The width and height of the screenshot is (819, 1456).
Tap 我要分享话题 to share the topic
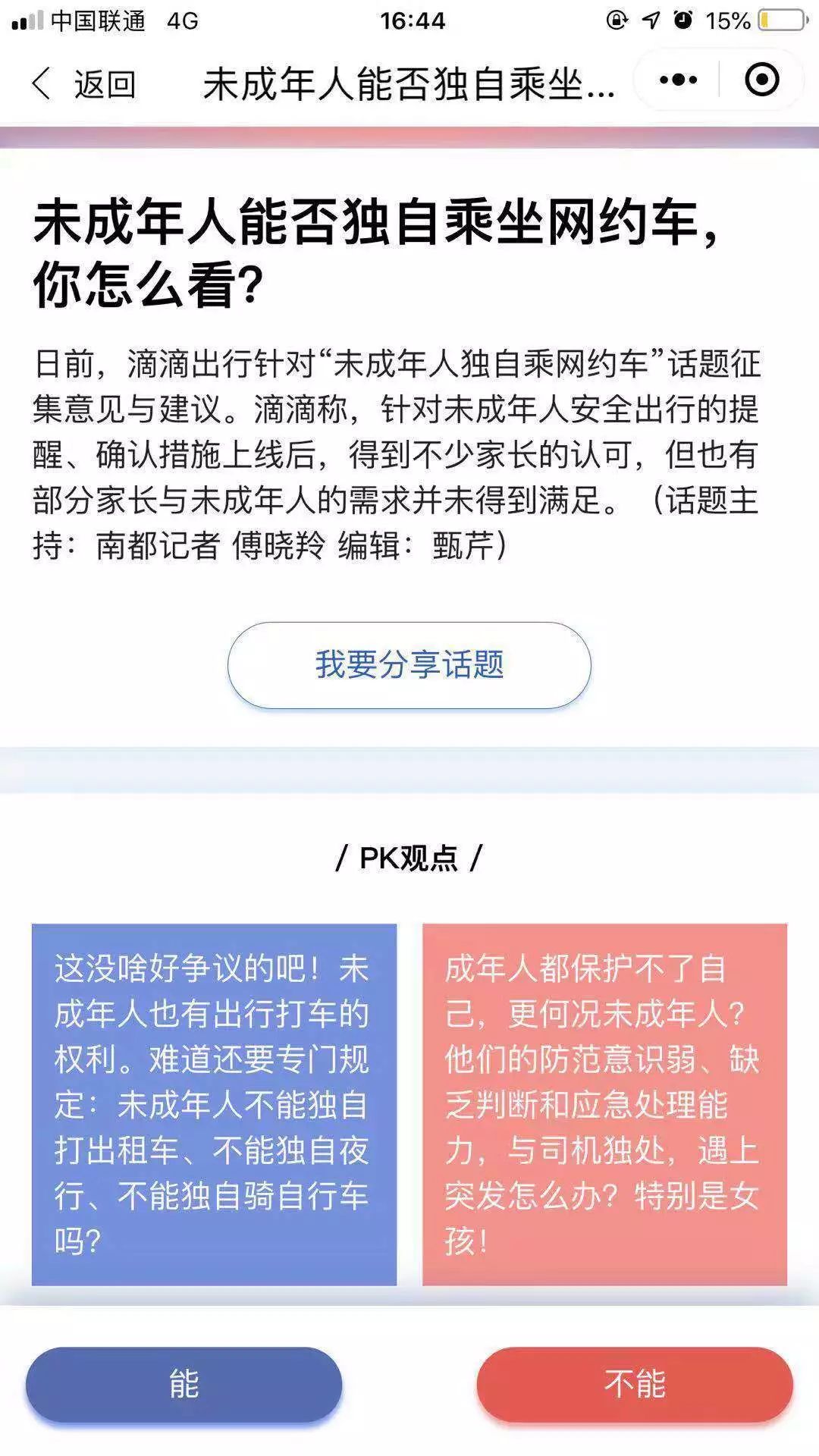[409, 665]
